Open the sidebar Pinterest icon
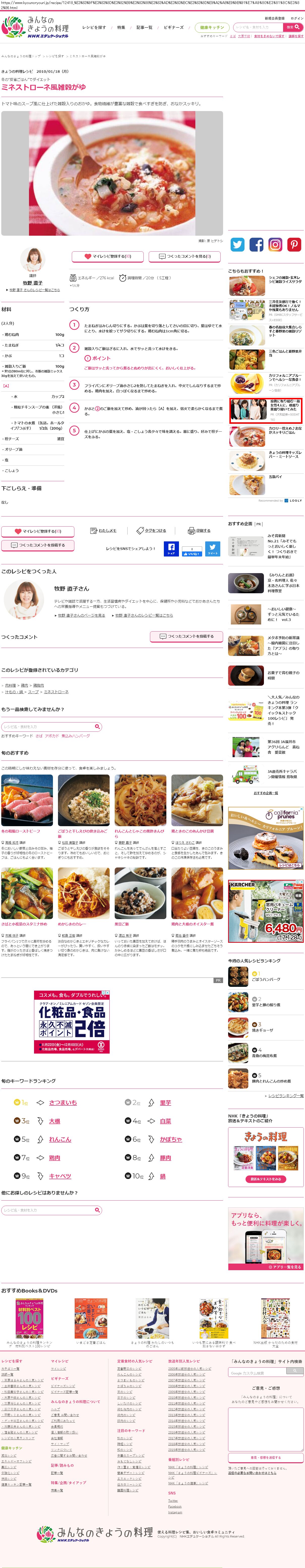The height and width of the screenshot is (1568, 305). pyautogui.click(x=294, y=244)
